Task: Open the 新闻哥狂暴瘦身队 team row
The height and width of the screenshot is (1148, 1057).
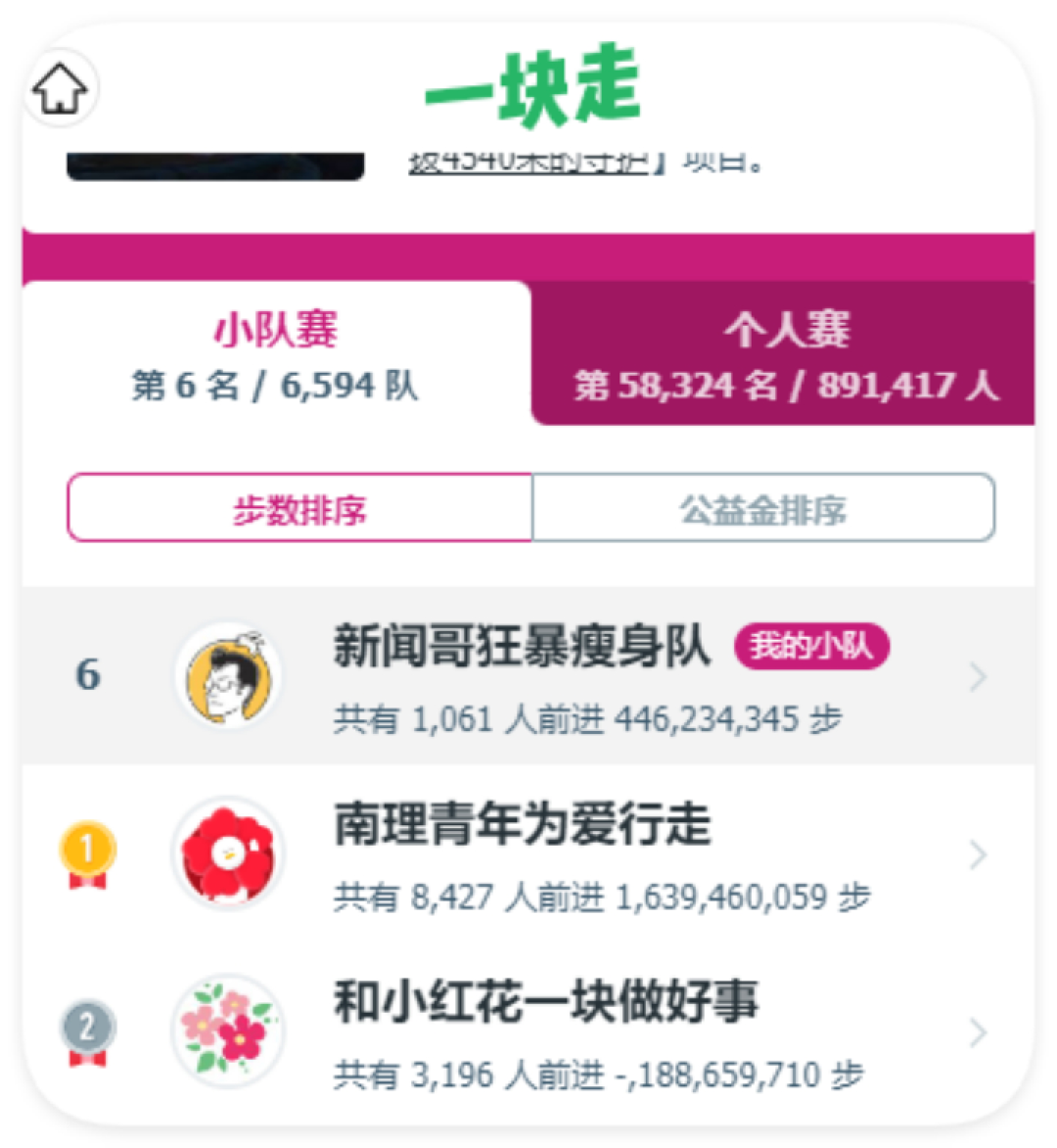Action: 528,677
